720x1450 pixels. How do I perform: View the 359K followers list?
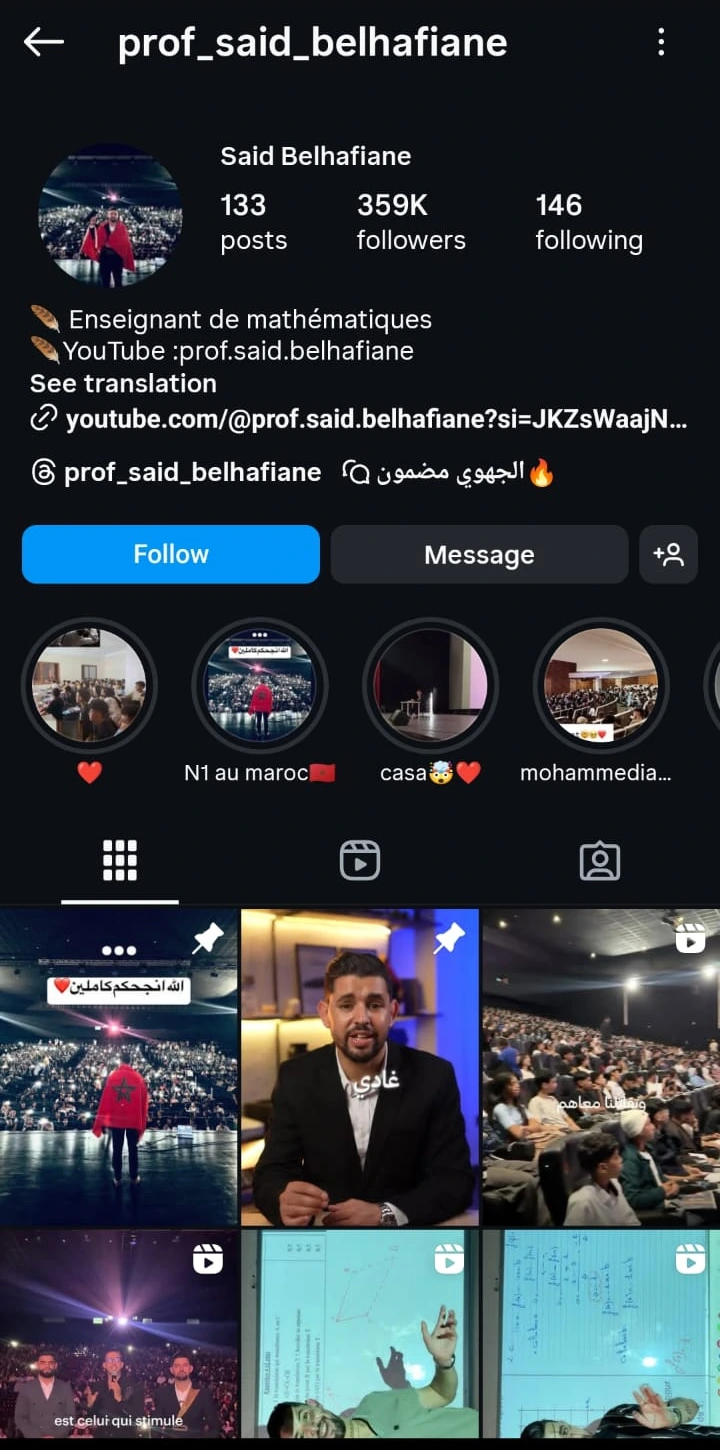coord(411,222)
